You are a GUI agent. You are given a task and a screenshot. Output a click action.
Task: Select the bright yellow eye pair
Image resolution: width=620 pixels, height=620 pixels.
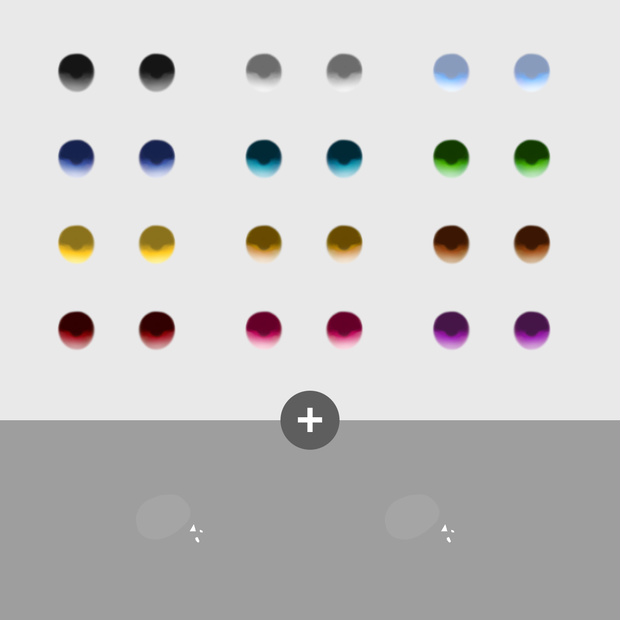coord(117,244)
